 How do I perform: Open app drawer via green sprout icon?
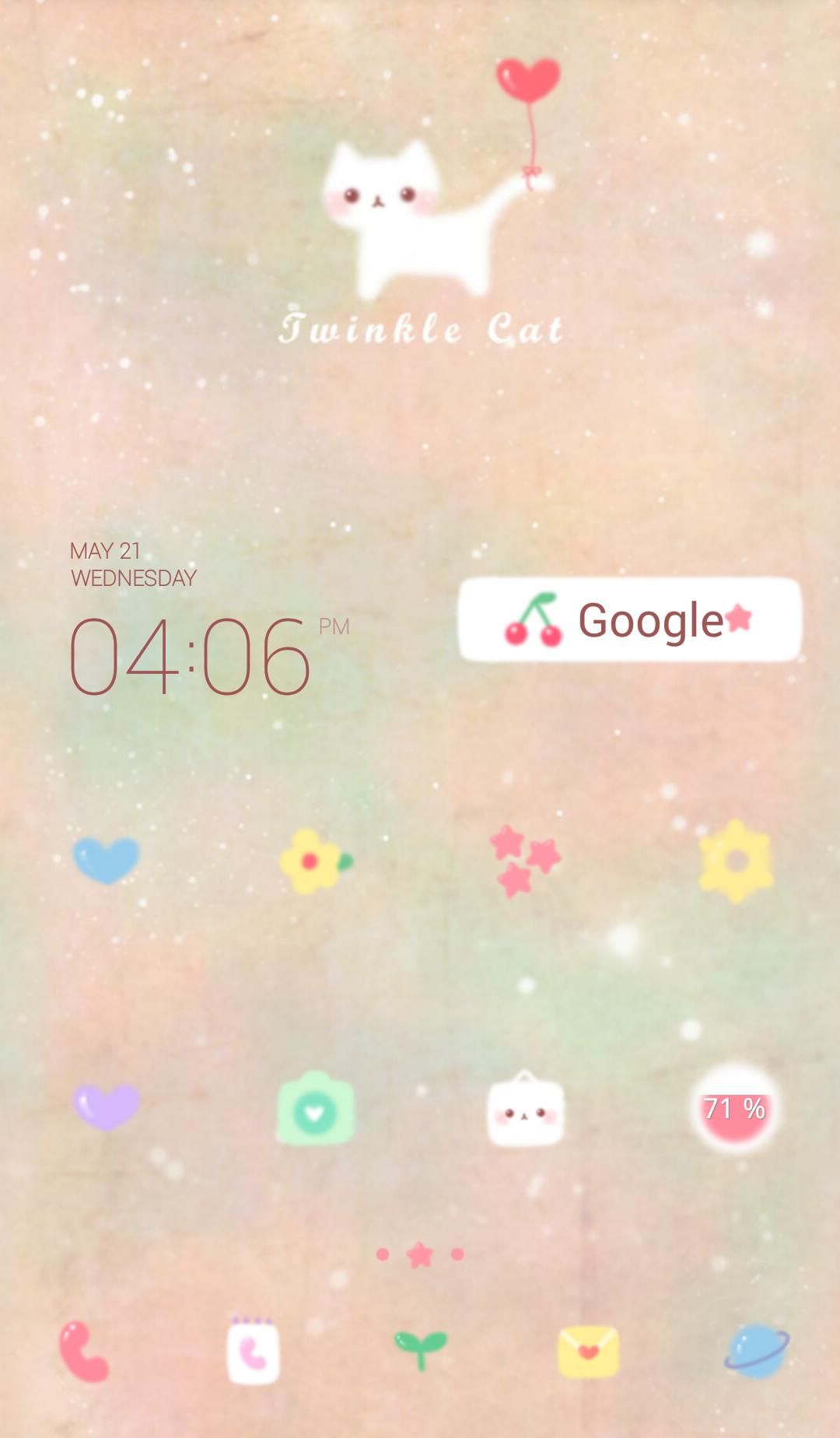click(421, 1350)
